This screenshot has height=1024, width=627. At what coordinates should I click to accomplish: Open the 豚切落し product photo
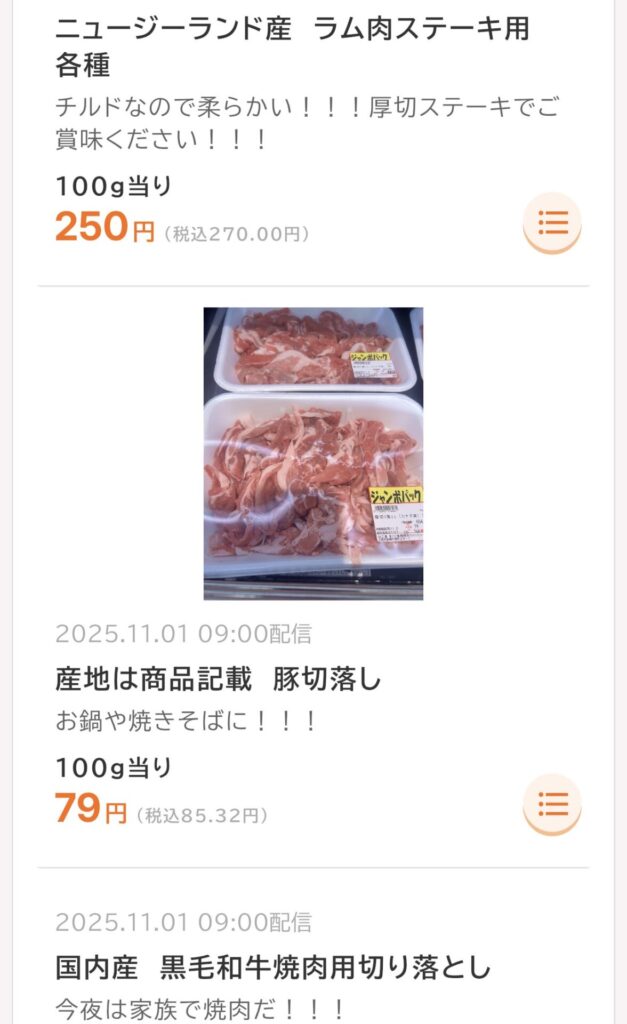coord(313,453)
